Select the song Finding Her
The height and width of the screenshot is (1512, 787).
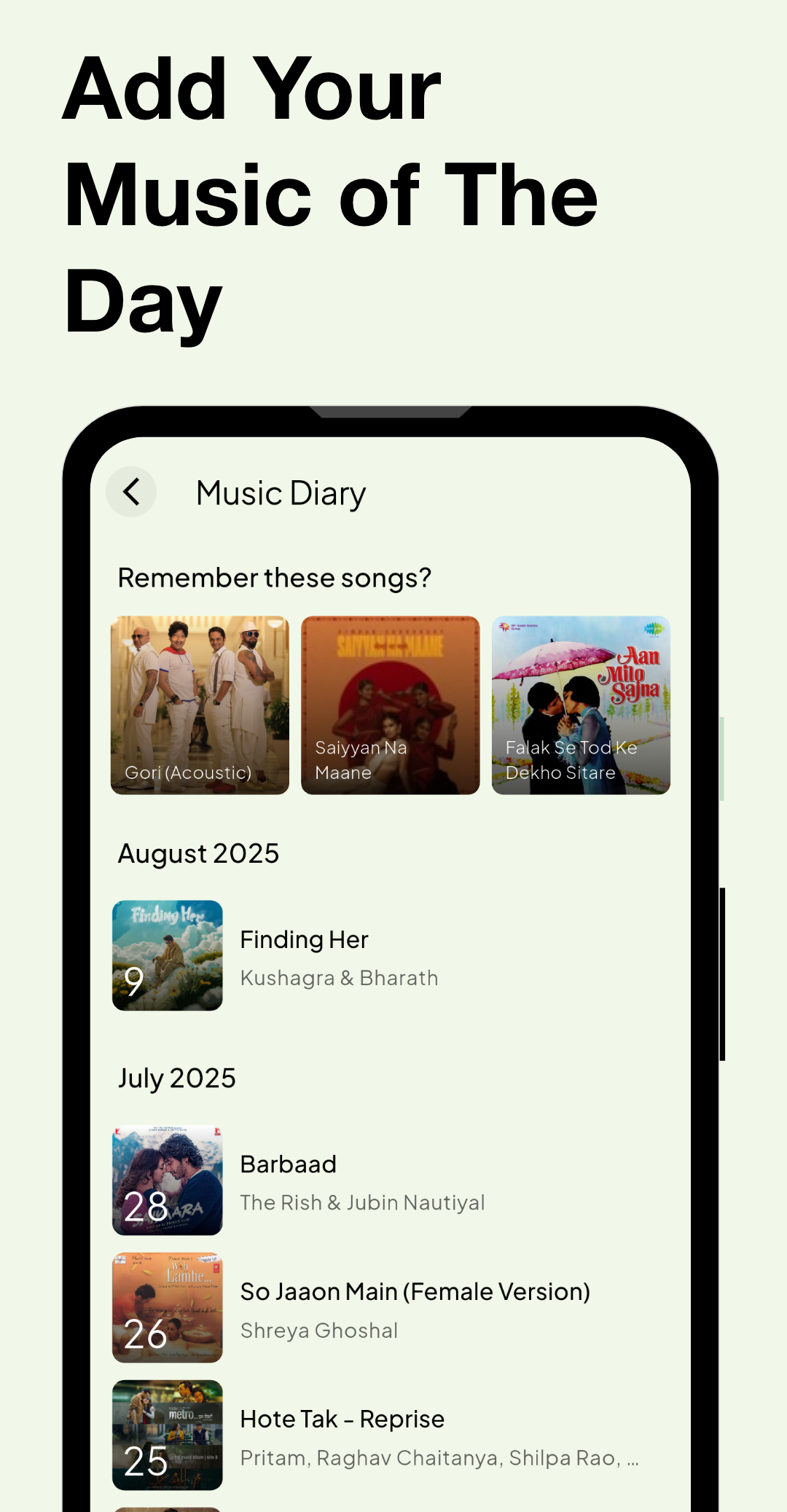pos(305,940)
